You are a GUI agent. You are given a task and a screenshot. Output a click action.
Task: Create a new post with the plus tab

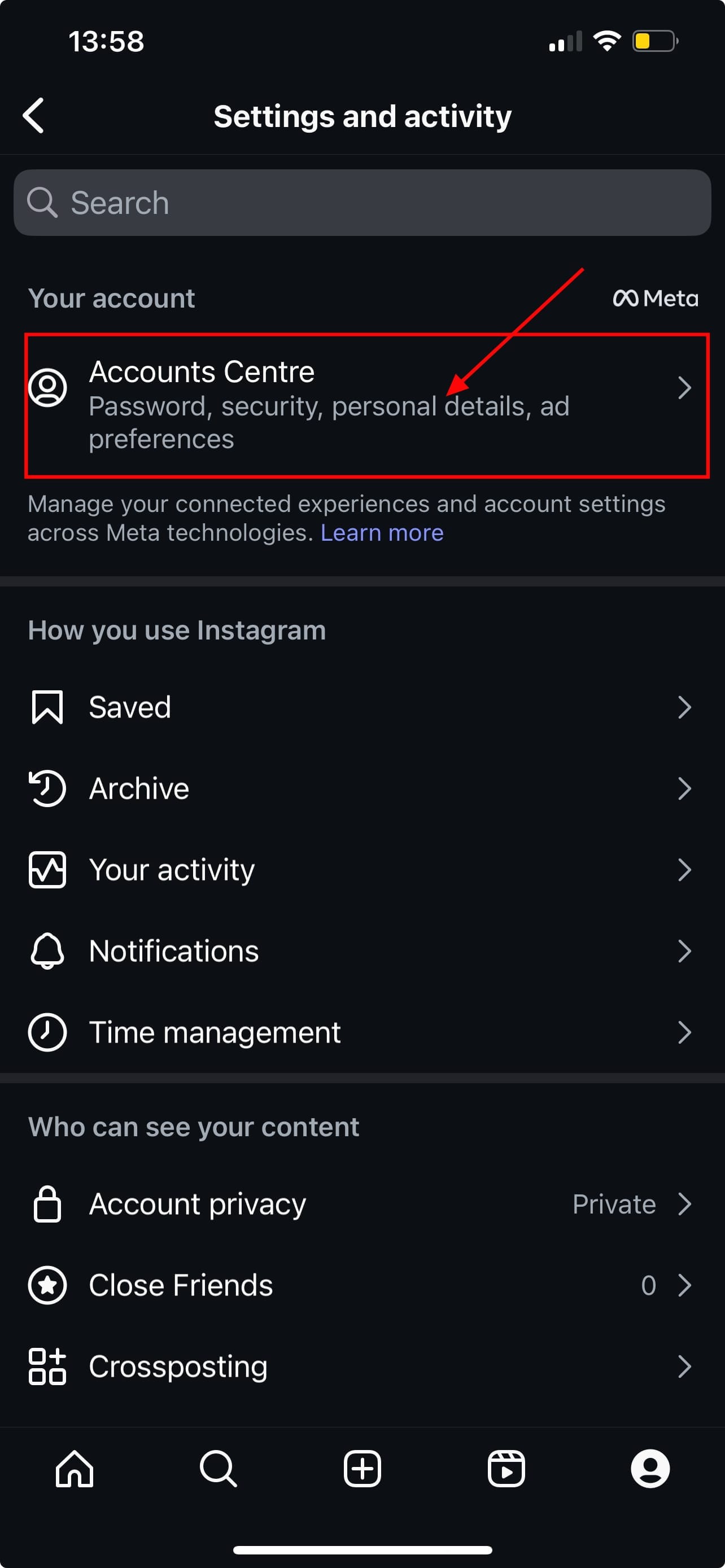coord(362,1469)
